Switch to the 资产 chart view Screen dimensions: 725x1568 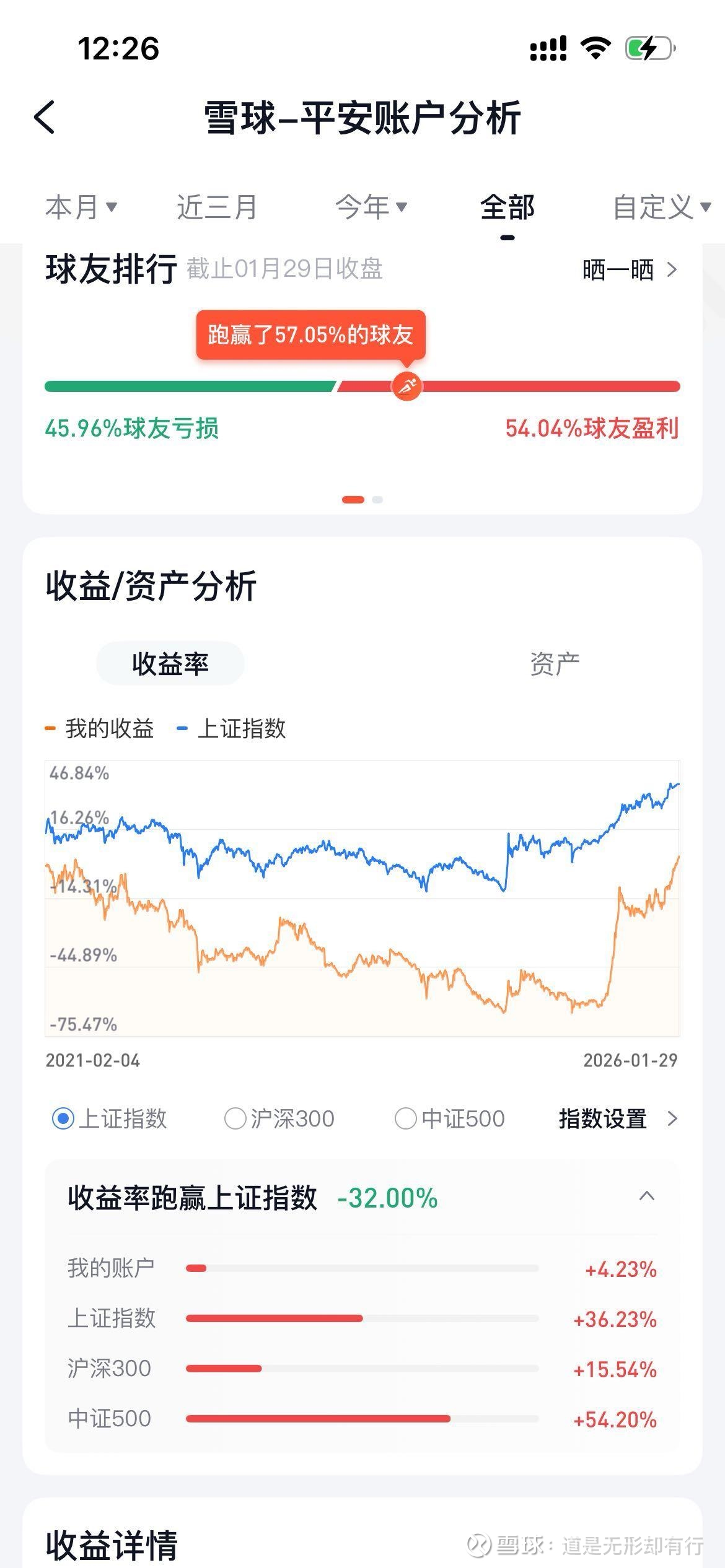(x=555, y=663)
